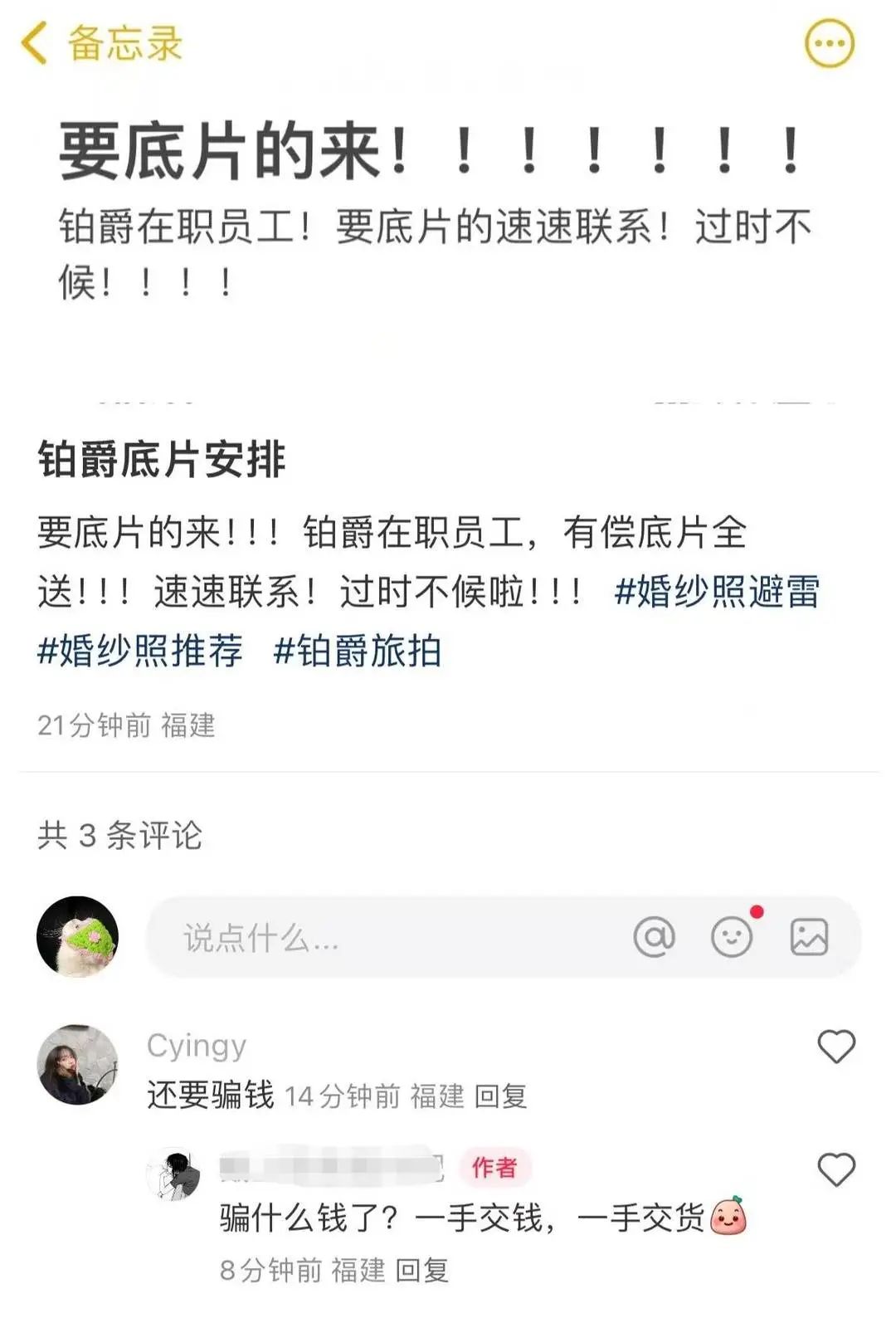Reply to the author's 一手交钱 comment
Screen dimensions: 896x1318
point(421,1270)
